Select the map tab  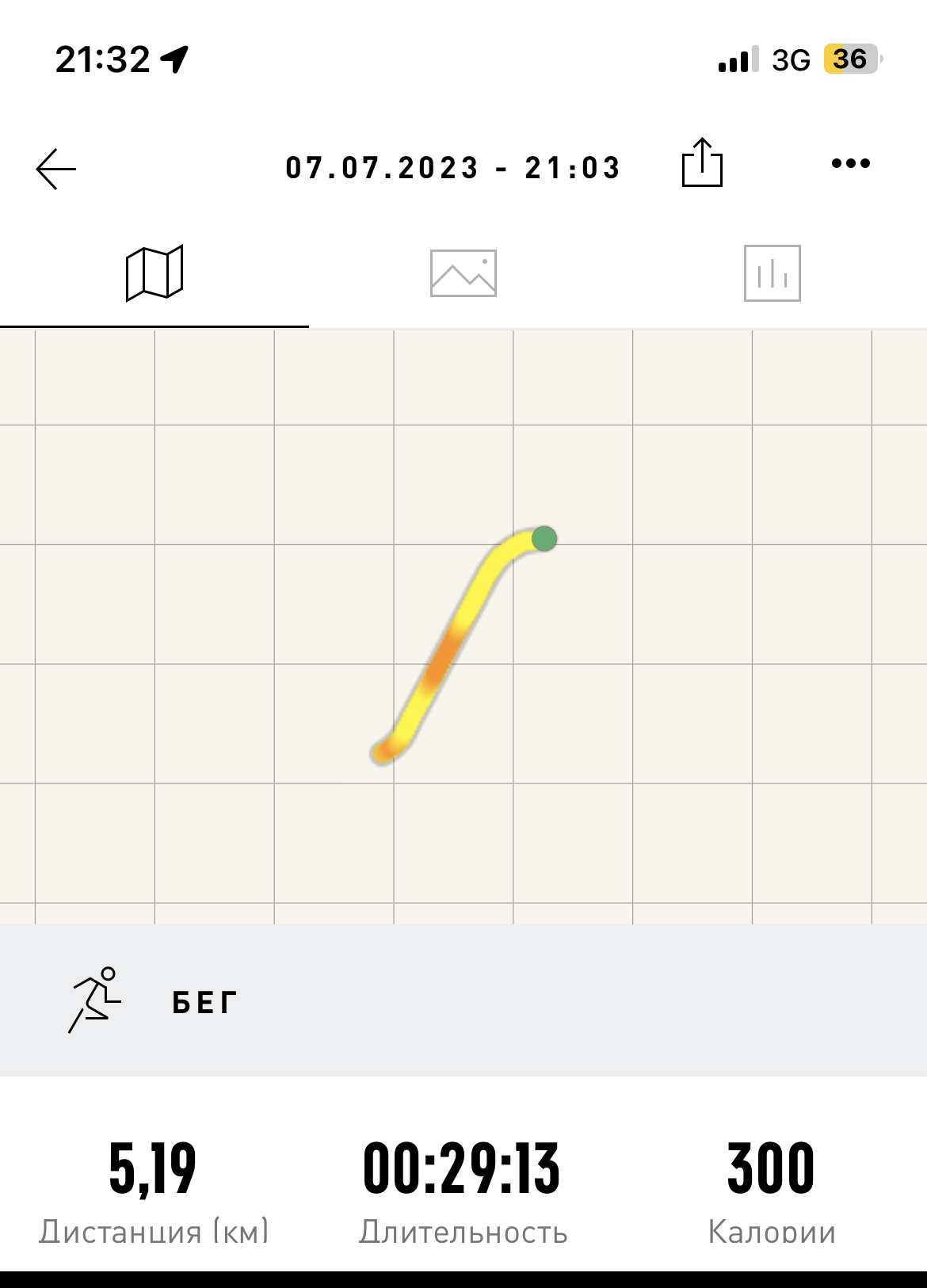click(154, 273)
